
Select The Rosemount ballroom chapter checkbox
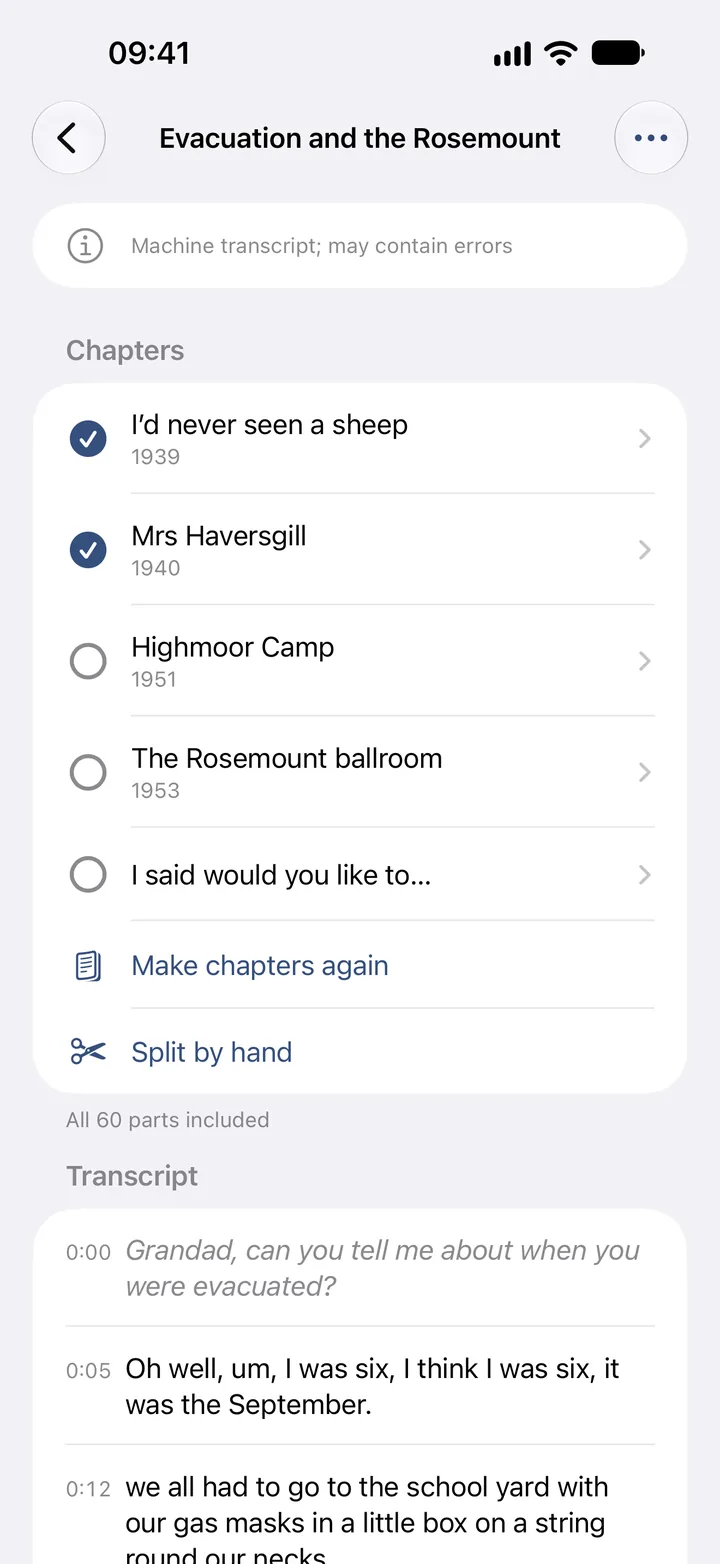[x=88, y=772]
